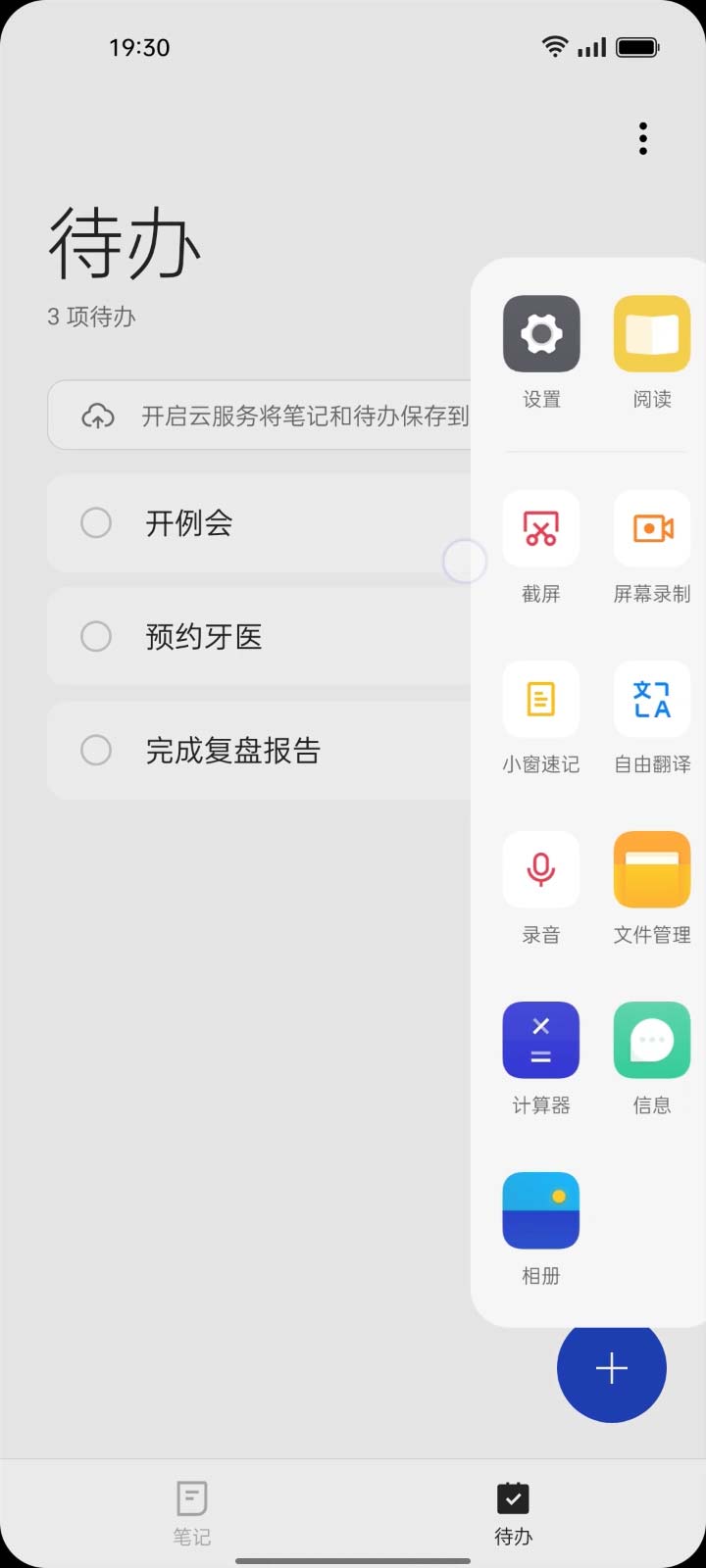
Task: Check off 预约牙医 to-do
Action: click(96, 637)
